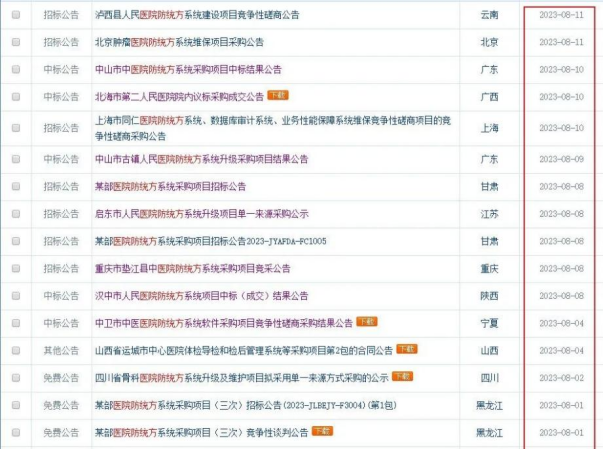Image resolution: width=603 pixels, height=449 pixels.
Task: Open 上海市同仁医院 competitive negotiation announcement
Action: tap(272, 121)
